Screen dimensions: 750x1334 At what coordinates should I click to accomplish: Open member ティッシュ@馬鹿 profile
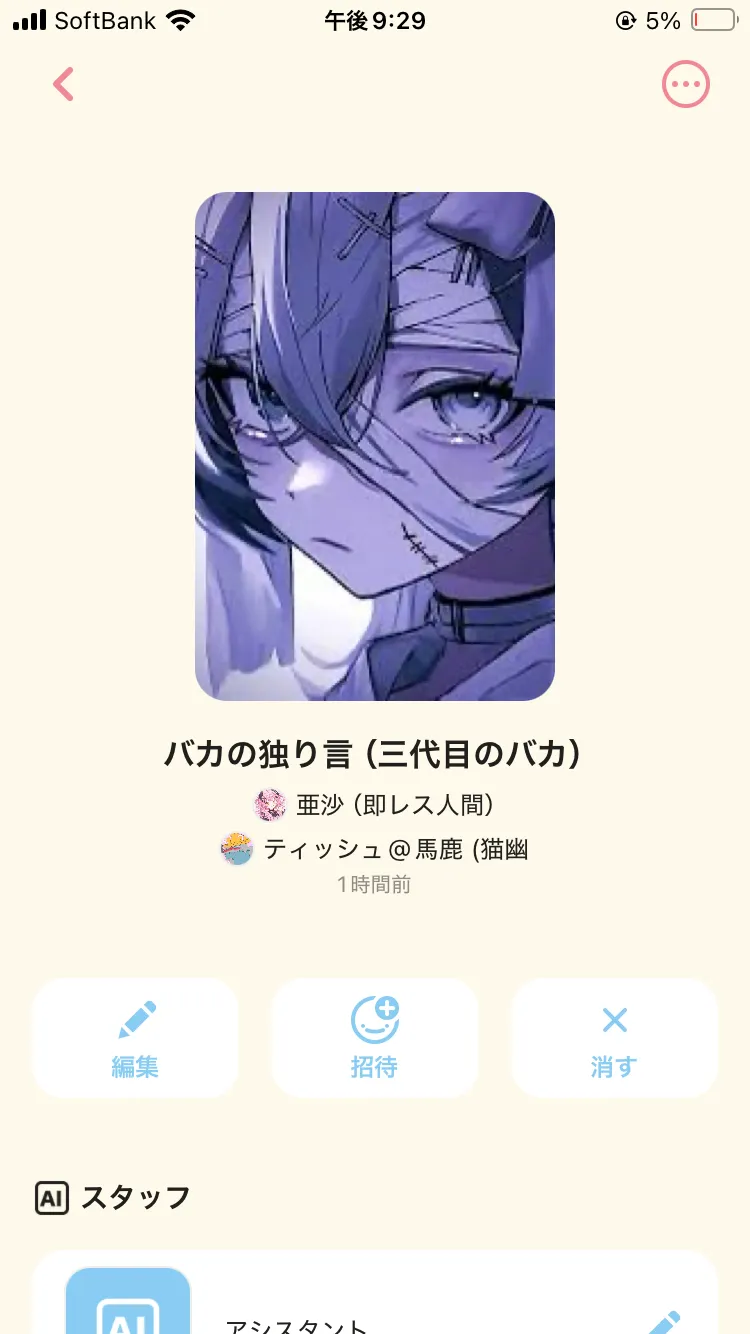pyautogui.click(x=375, y=850)
